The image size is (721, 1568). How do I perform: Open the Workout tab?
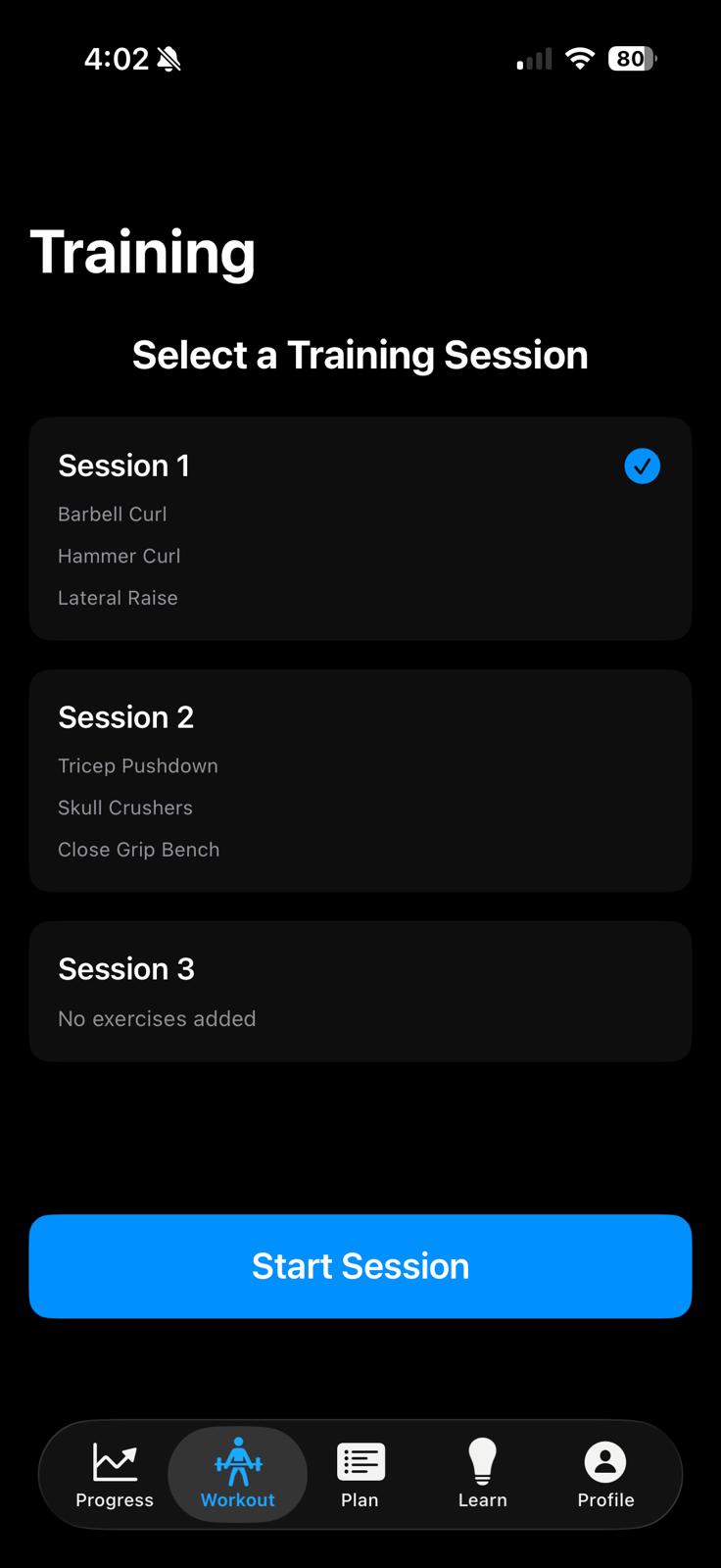pos(237,1474)
